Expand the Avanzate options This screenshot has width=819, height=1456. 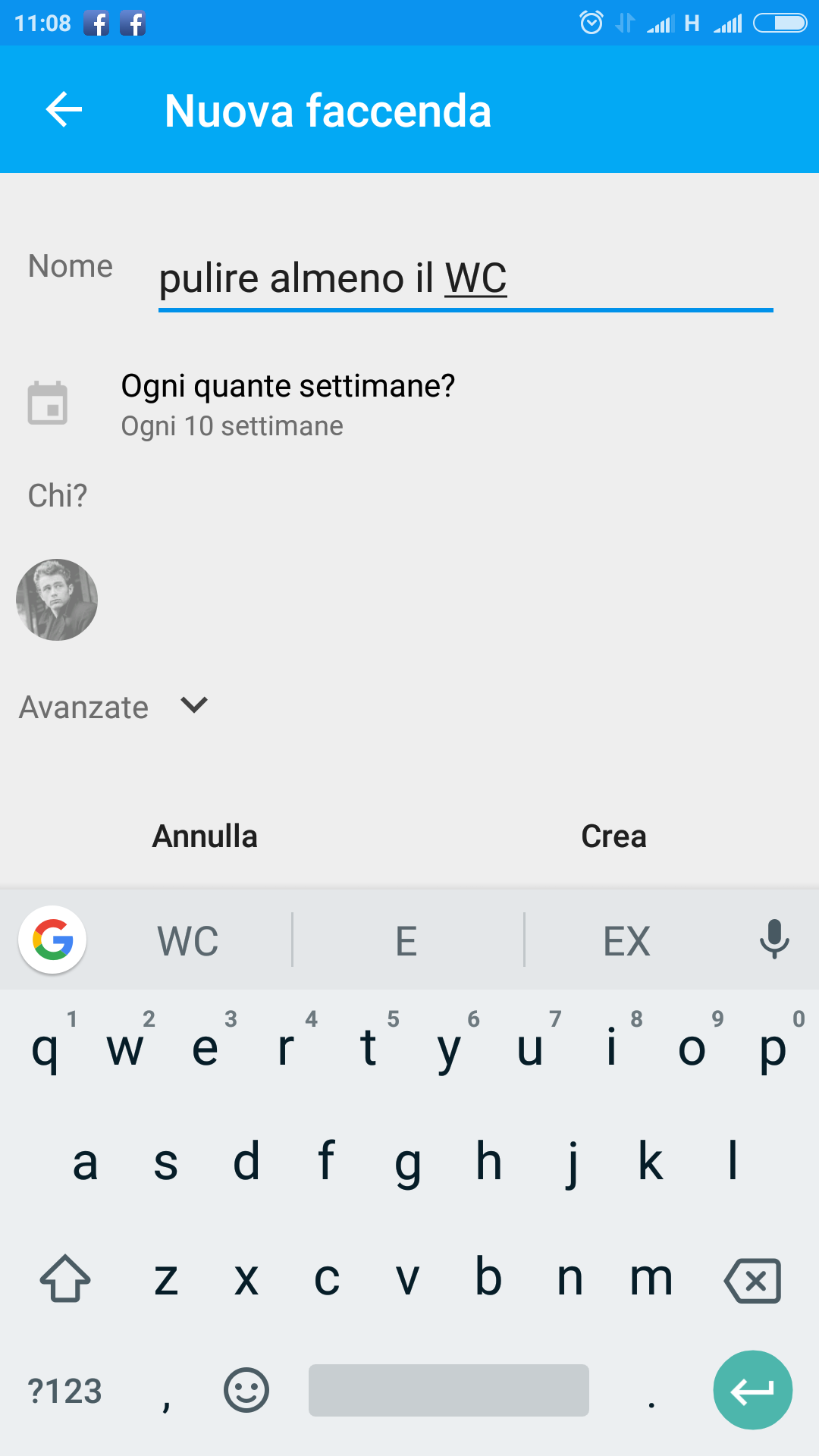114,707
